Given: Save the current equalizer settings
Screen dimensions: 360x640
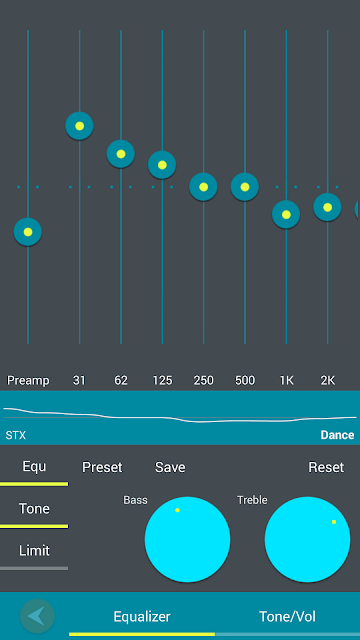Looking at the screenshot, I should [x=170, y=467].
